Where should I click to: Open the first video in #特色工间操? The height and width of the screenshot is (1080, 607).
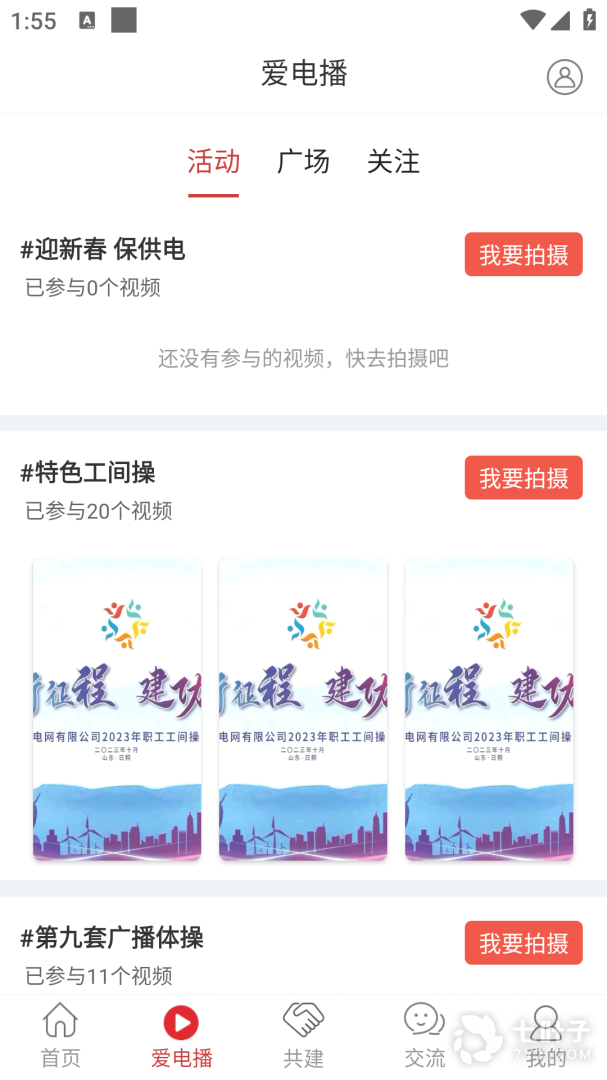[117, 709]
